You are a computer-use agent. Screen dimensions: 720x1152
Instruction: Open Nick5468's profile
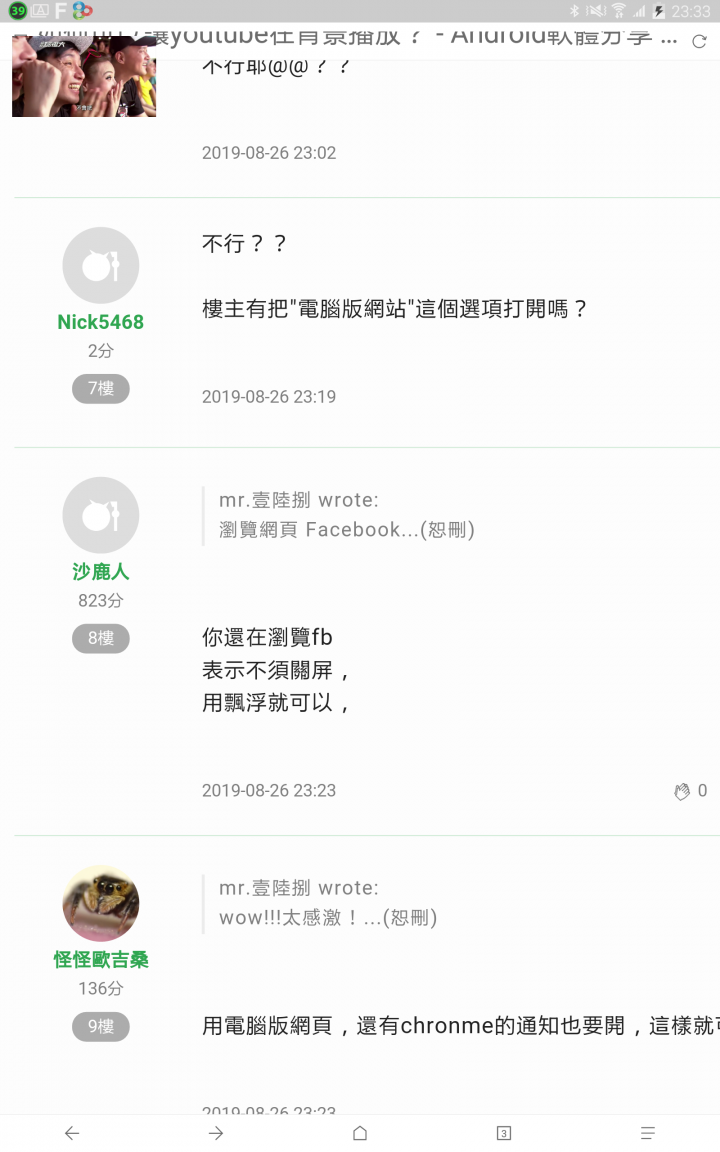[100, 322]
